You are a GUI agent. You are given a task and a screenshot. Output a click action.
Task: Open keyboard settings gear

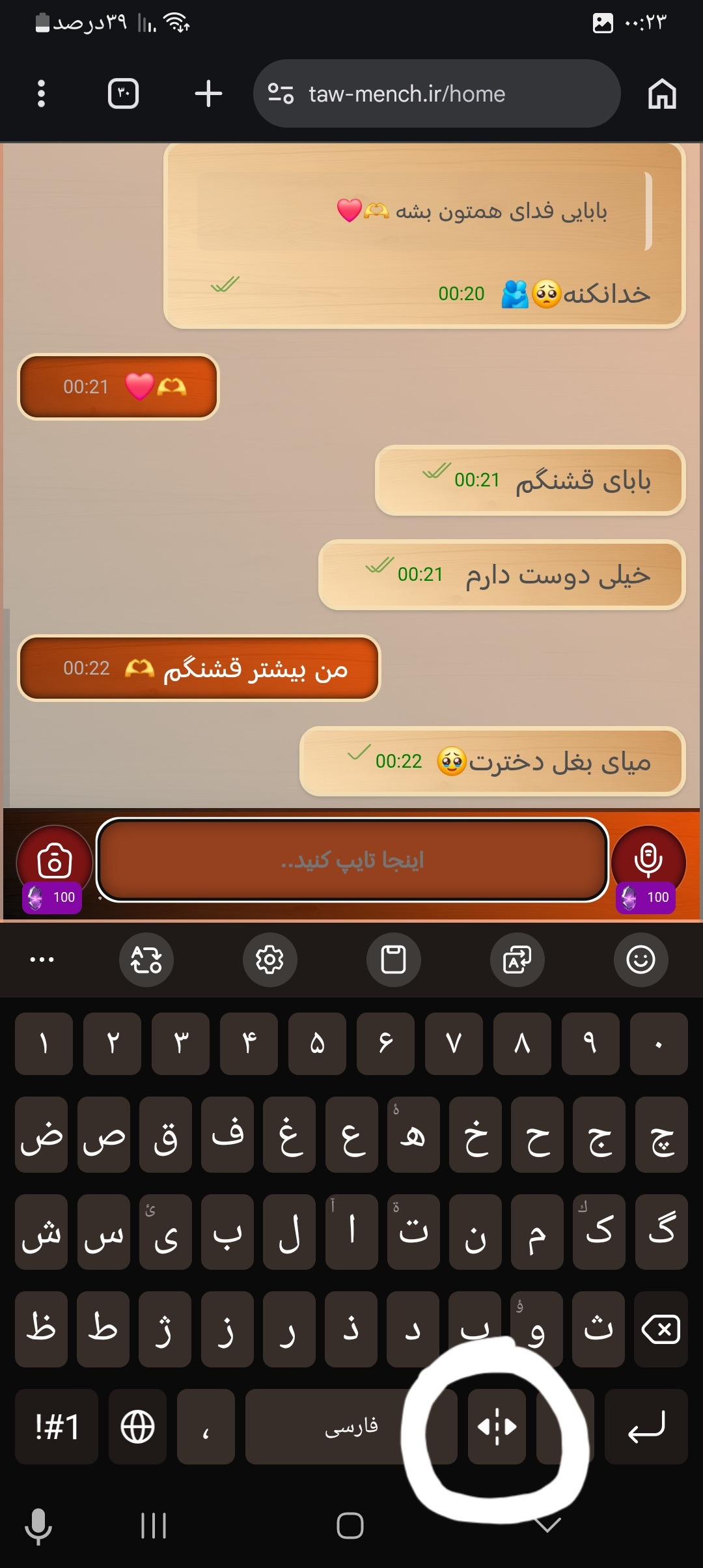coord(269,959)
